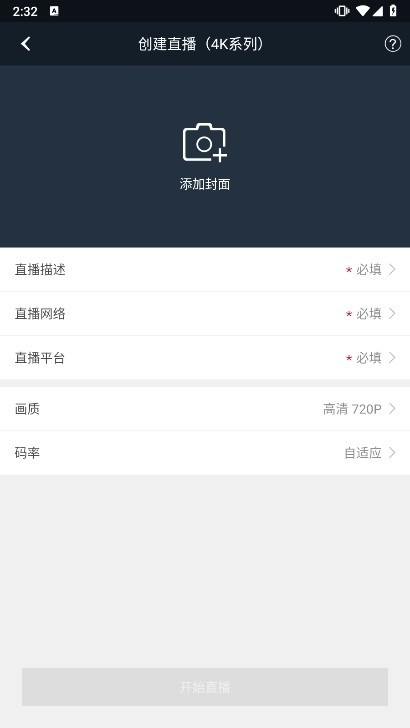Add a cover image via 添加封面
The width and height of the screenshot is (410, 728).
pos(205,156)
